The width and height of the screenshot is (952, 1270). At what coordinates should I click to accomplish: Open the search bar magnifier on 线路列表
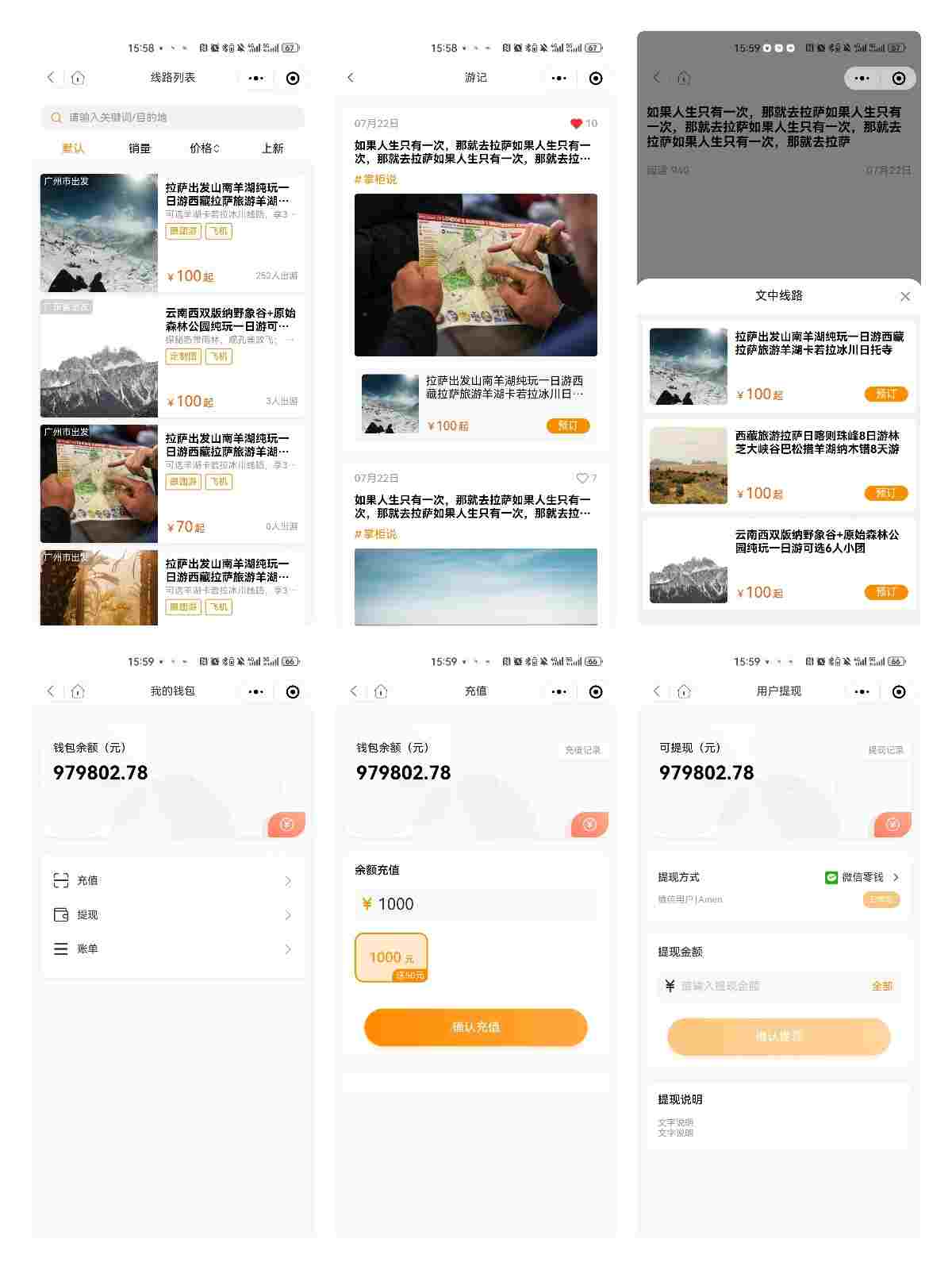click(56, 117)
